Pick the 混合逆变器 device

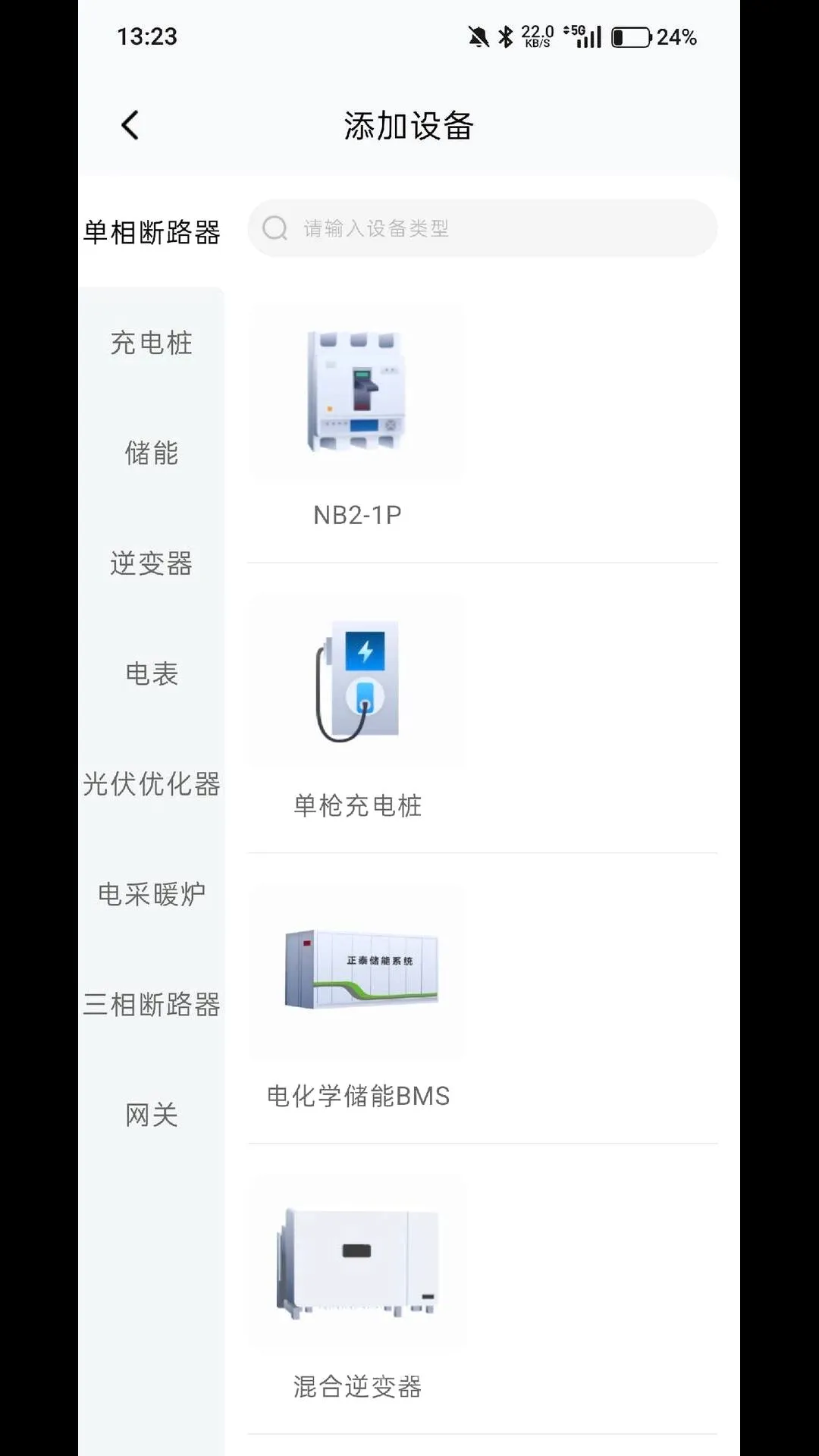357,1288
